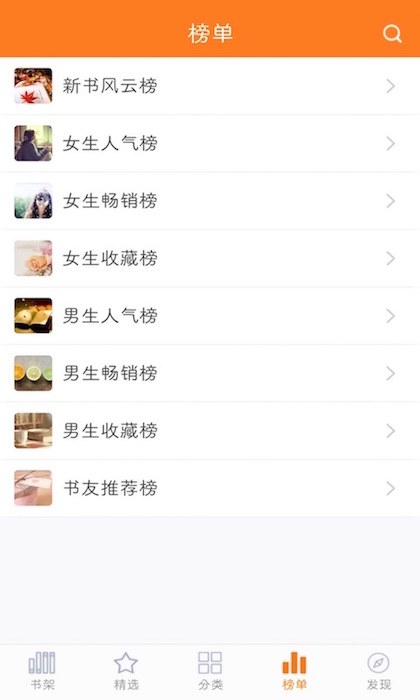Screen dimensions: 420x700
Task: Open the search icon in the header
Action: coord(392,33)
